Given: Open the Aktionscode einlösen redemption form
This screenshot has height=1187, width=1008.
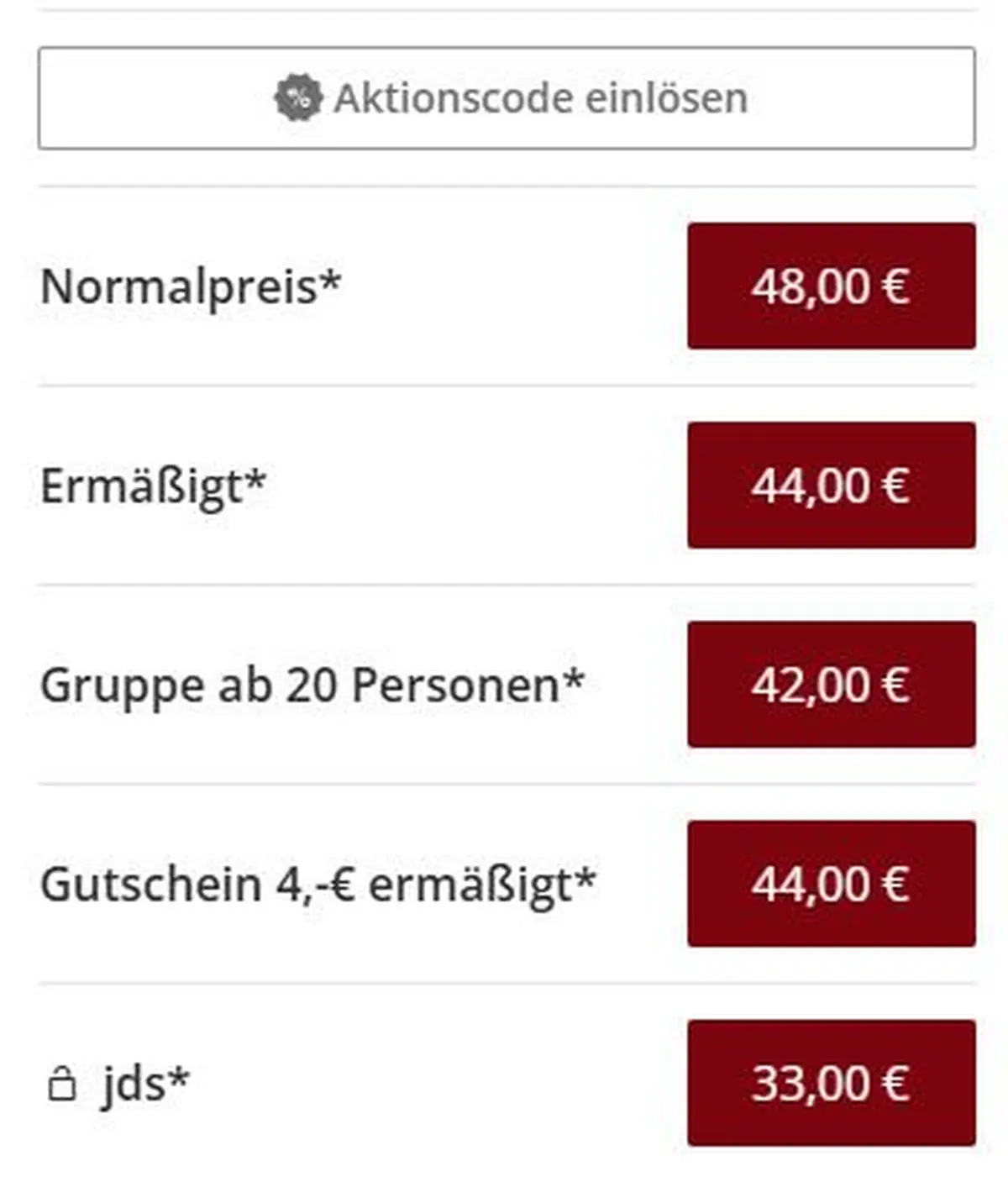Looking at the screenshot, I should [504, 98].
